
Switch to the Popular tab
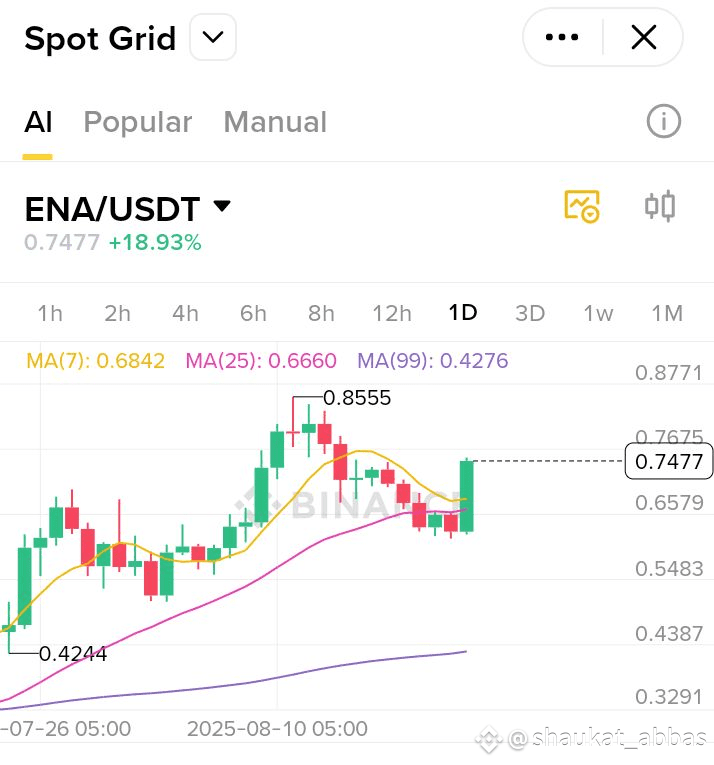click(138, 122)
